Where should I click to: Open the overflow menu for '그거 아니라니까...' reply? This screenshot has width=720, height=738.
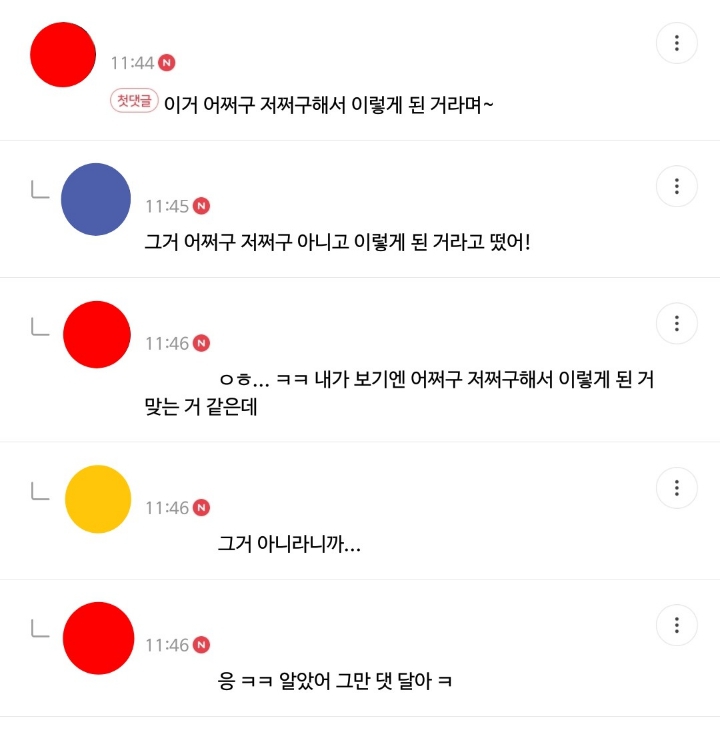(676, 488)
